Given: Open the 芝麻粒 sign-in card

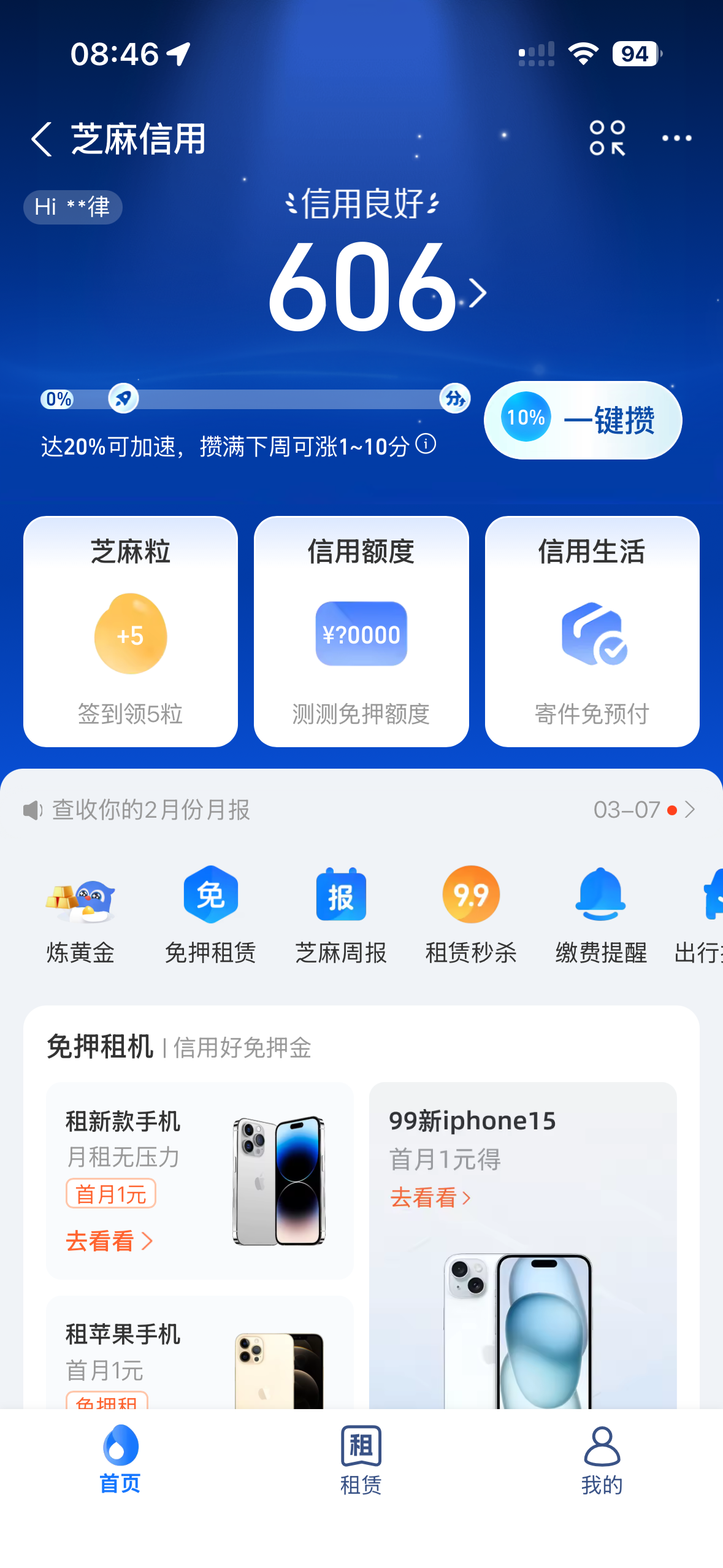Looking at the screenshot, I should coord(131,631).
